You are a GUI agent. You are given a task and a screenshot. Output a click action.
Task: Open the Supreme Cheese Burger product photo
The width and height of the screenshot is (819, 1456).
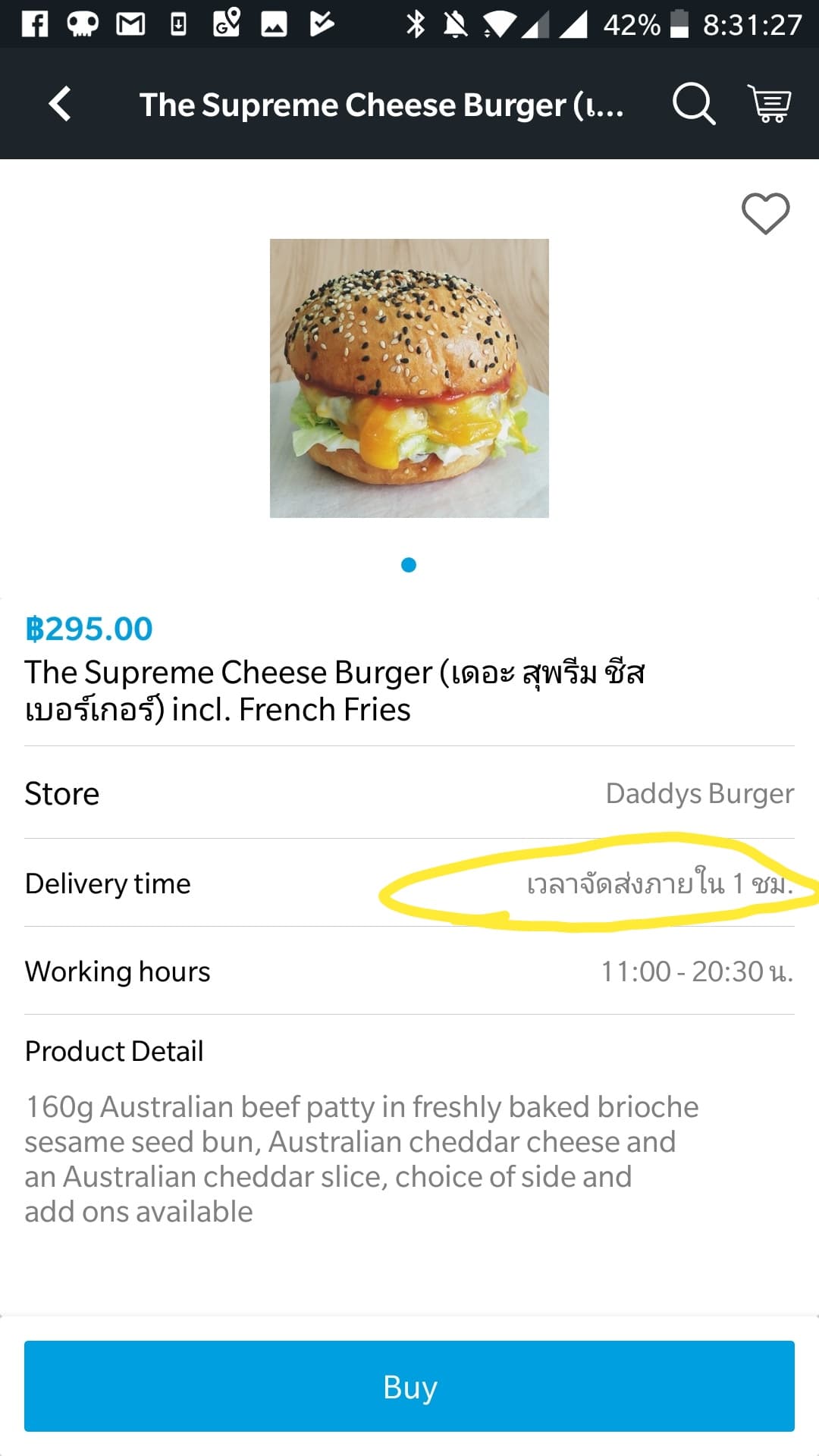coord(409,378)
